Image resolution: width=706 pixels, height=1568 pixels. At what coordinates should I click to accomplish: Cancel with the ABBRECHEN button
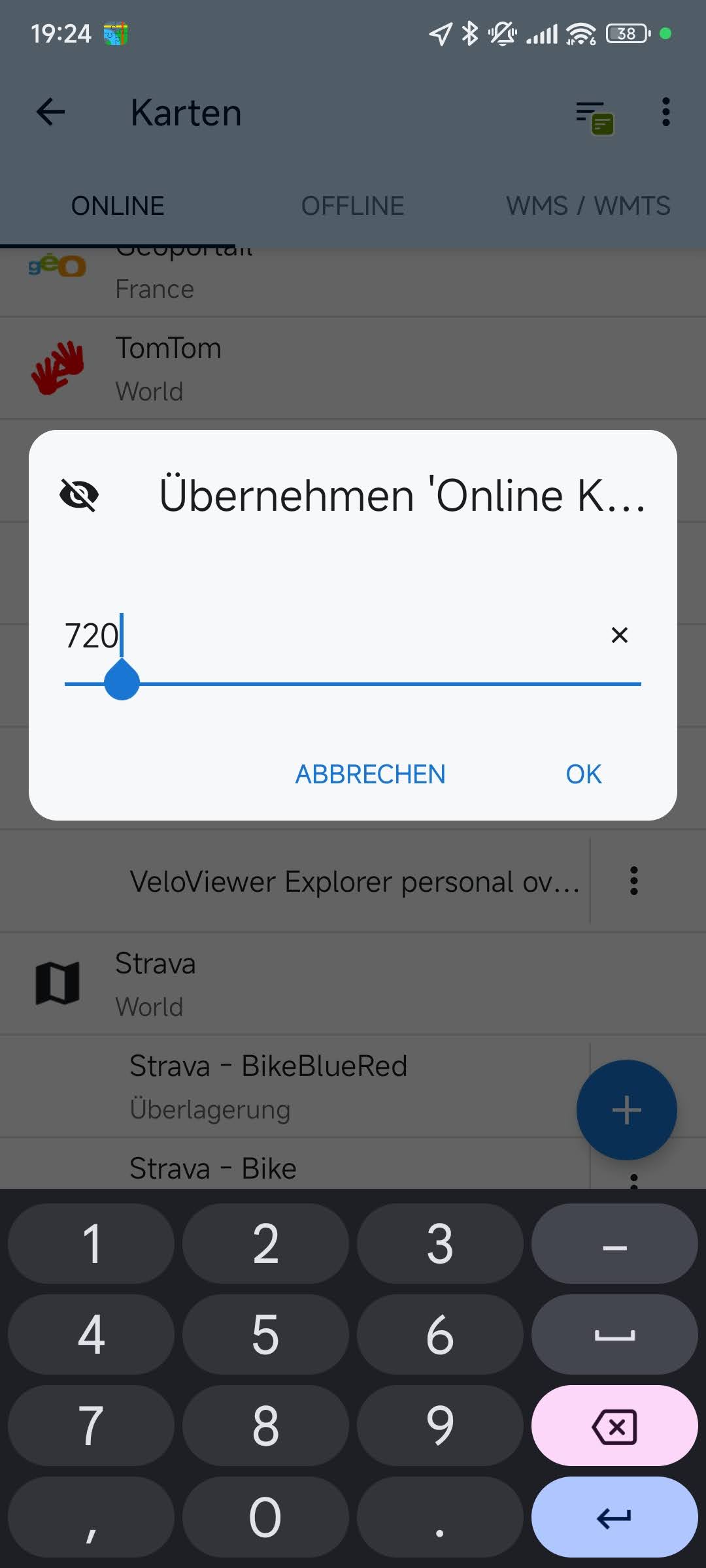point(370,774)
